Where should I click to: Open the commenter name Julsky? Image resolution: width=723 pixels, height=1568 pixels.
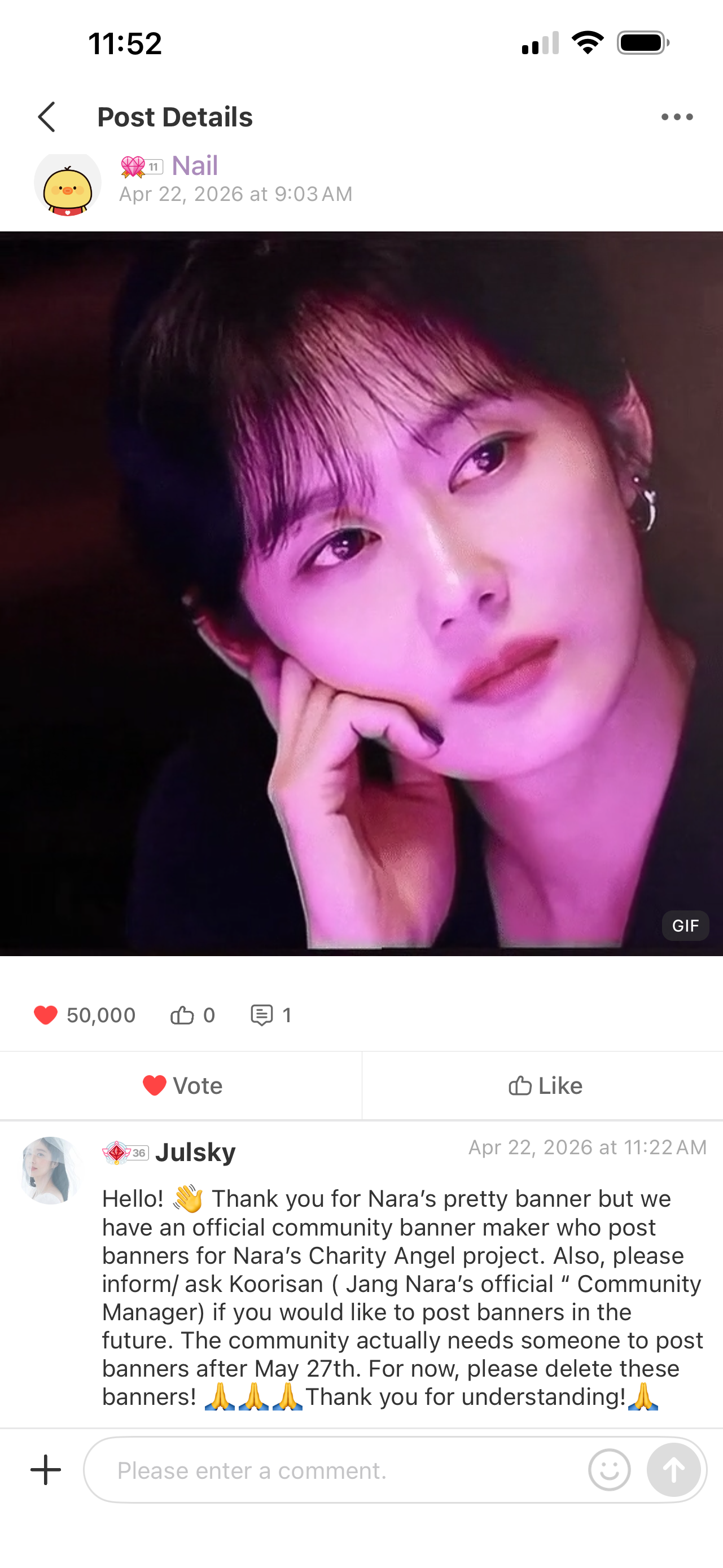[x=195, y=1152]
